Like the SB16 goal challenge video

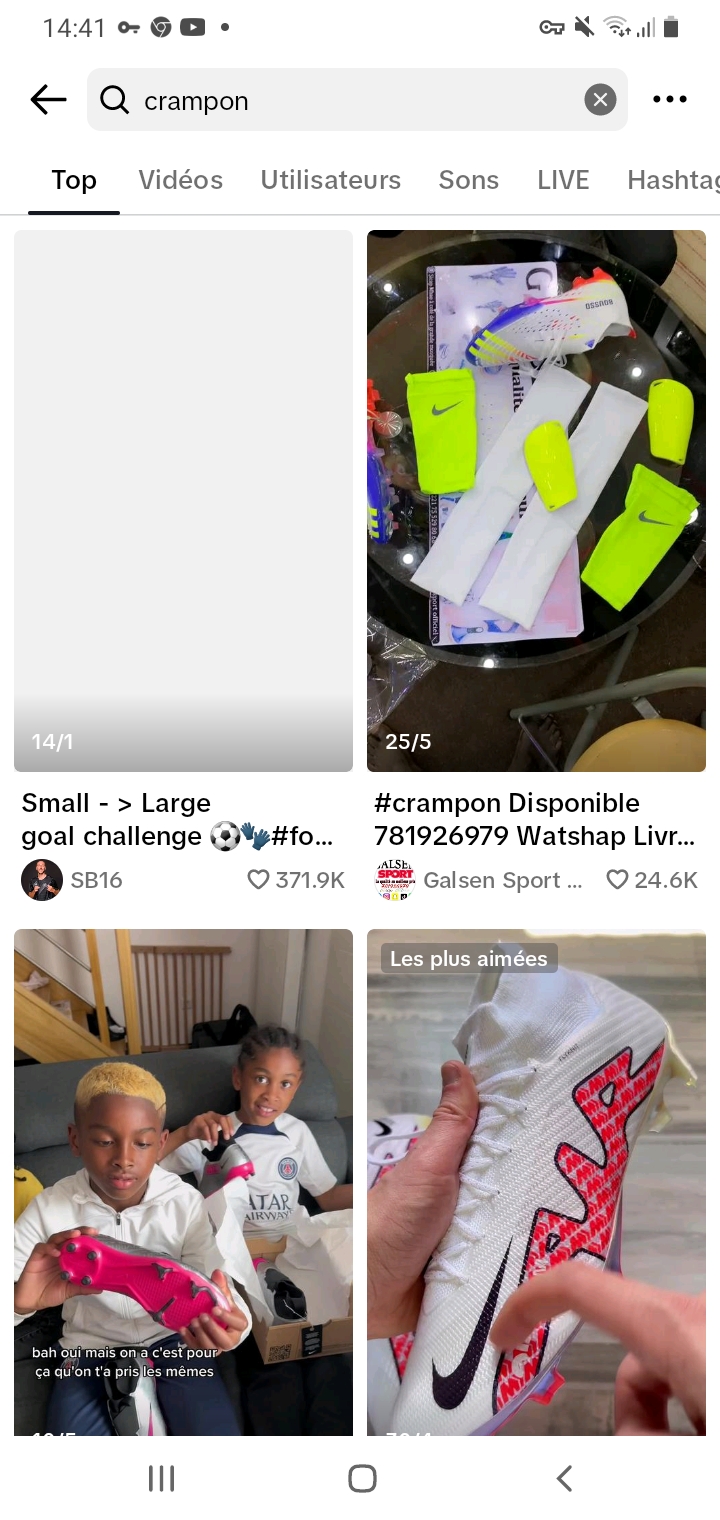click(x=259, y=880)
